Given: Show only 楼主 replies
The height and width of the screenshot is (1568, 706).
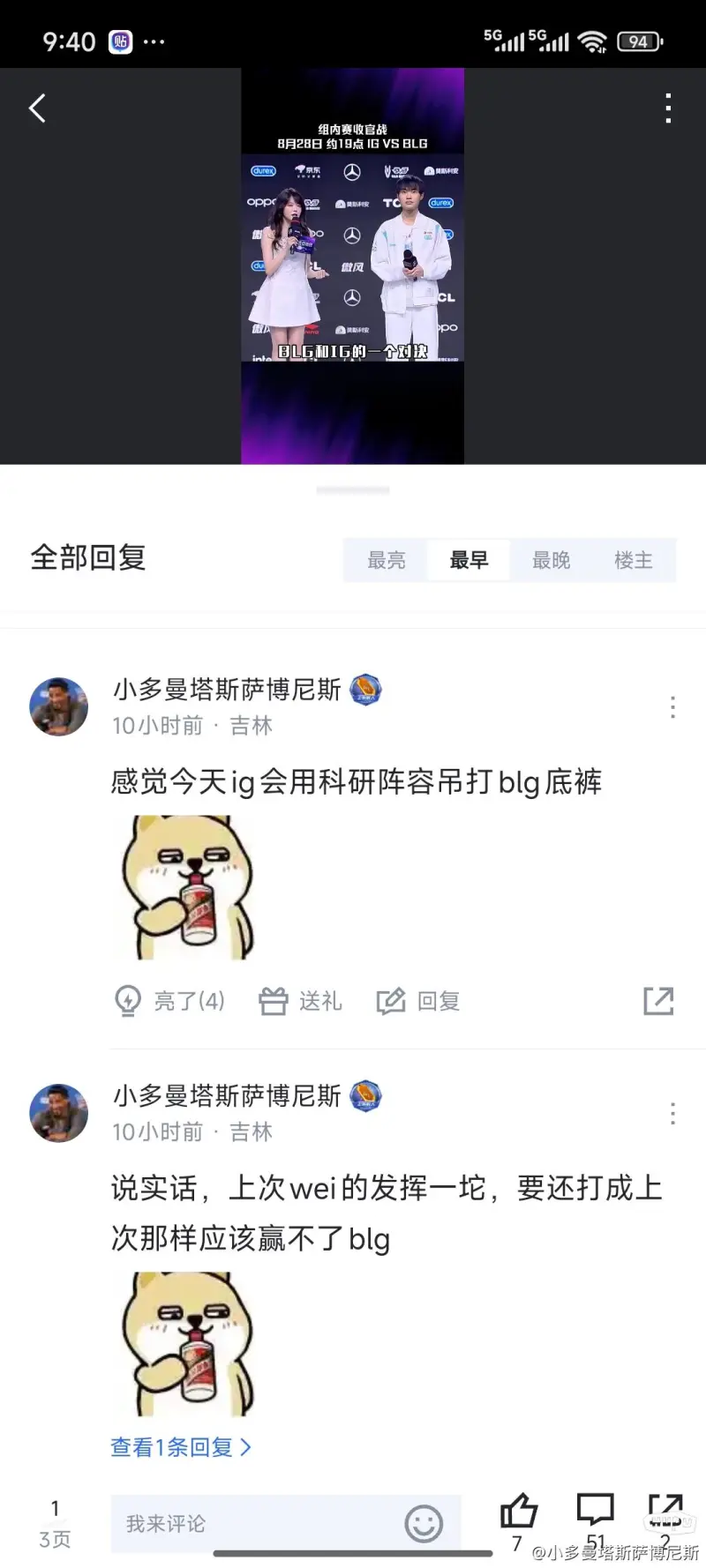Looking at the screenshot, I should pyautogui.click(x=634, y=560).
